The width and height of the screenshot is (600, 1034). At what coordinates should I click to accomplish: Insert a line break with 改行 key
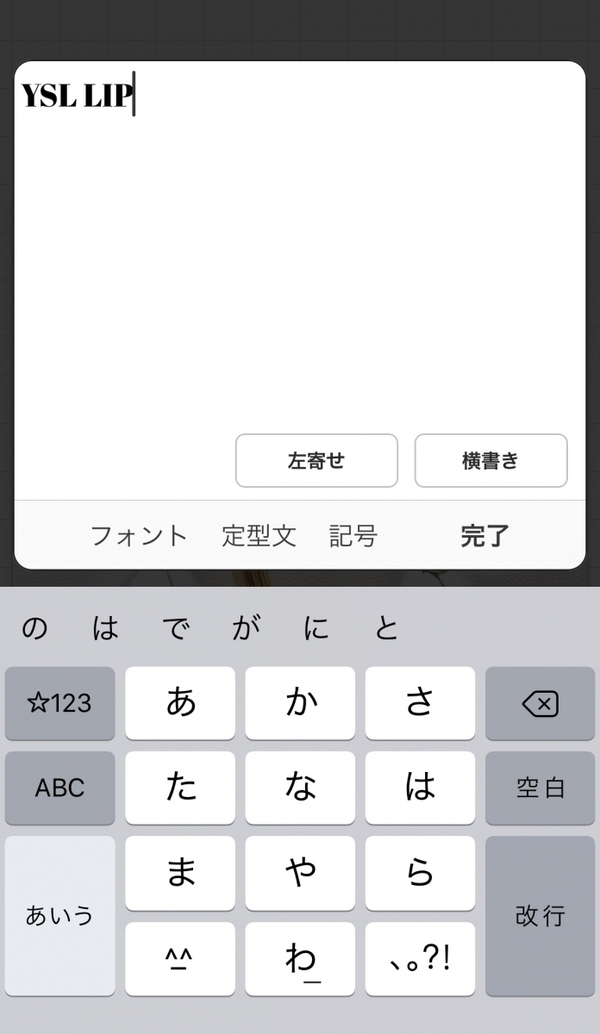[540, 916]
